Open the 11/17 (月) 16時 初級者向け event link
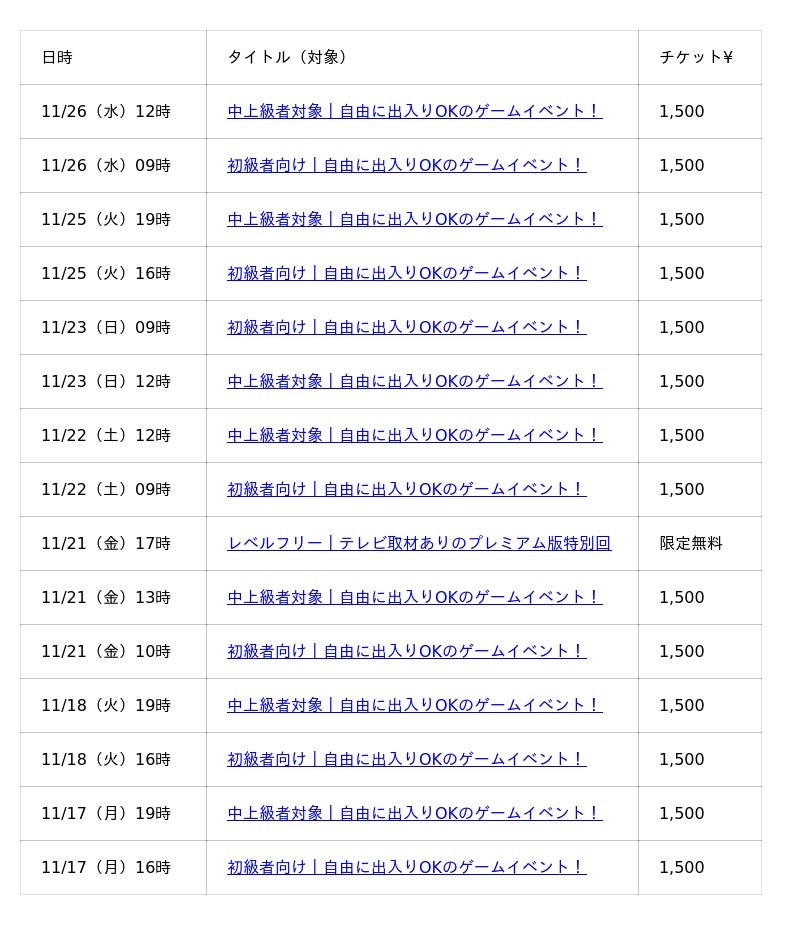800x925 pixels. point(406,867)
